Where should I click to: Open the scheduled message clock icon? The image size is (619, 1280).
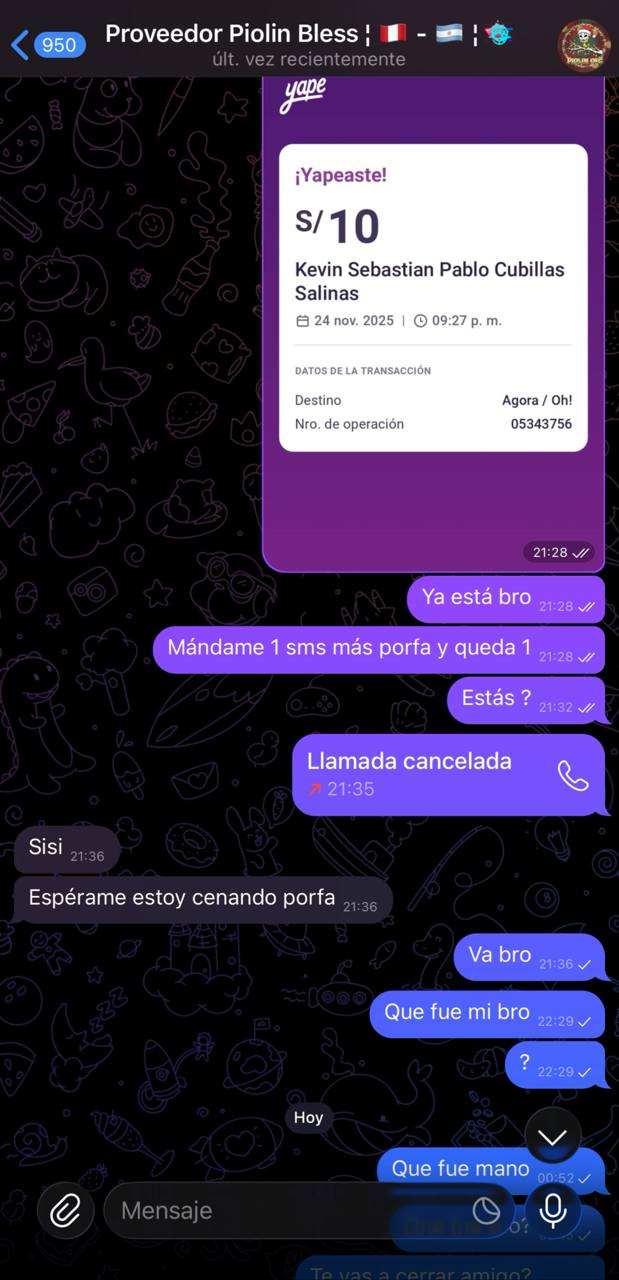click(486, 1211)
